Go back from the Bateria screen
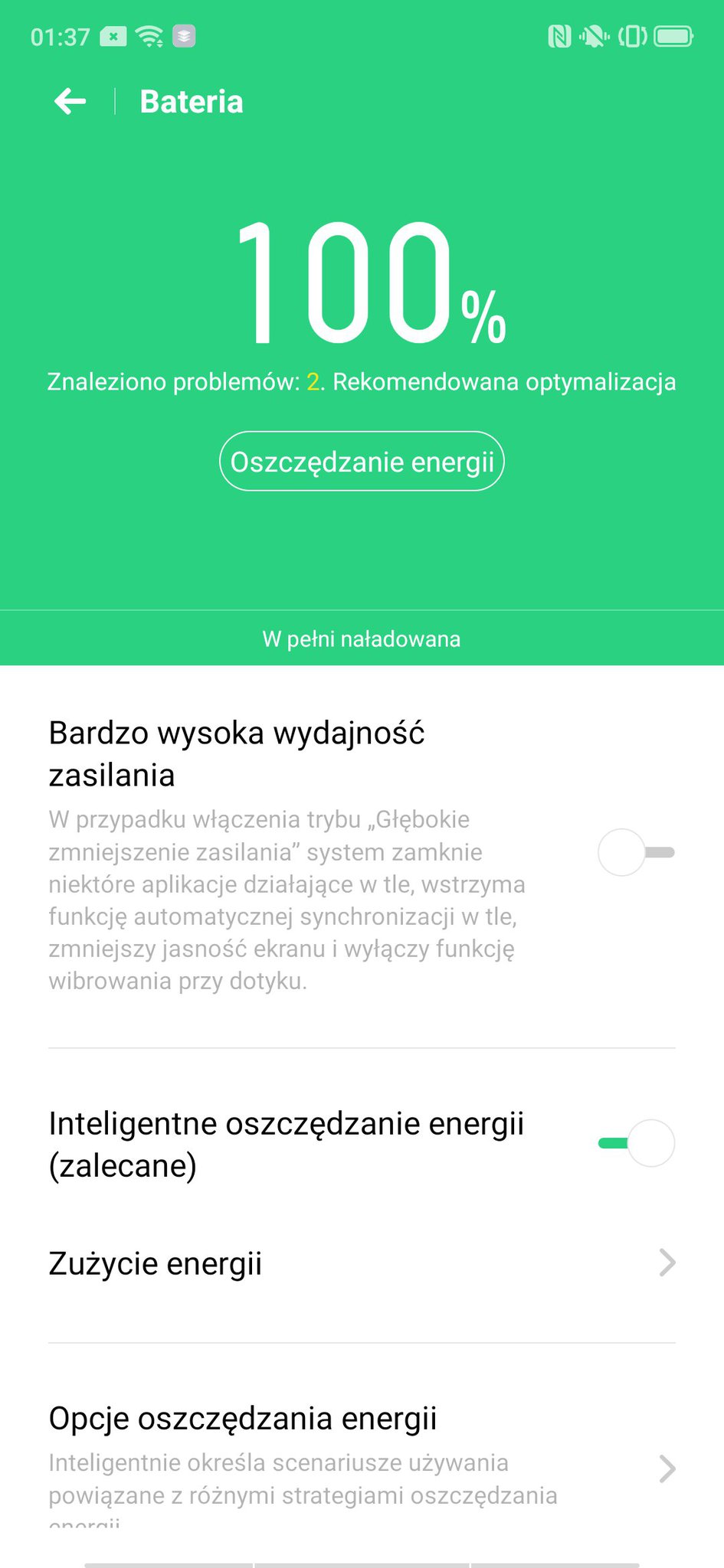The height and width of the screenshot is (1568, 724). [70, 101]
